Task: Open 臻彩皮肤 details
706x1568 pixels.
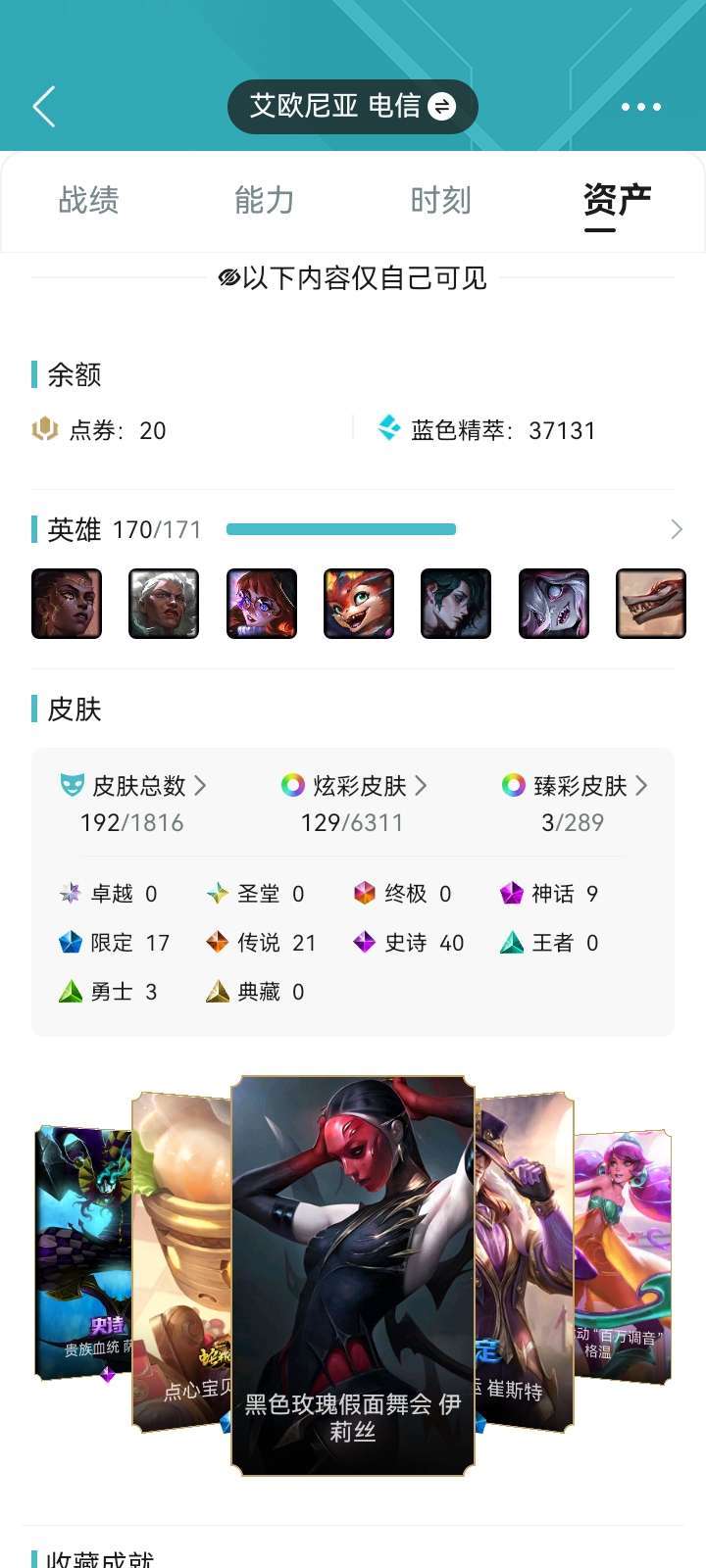Action: [575, 786]
